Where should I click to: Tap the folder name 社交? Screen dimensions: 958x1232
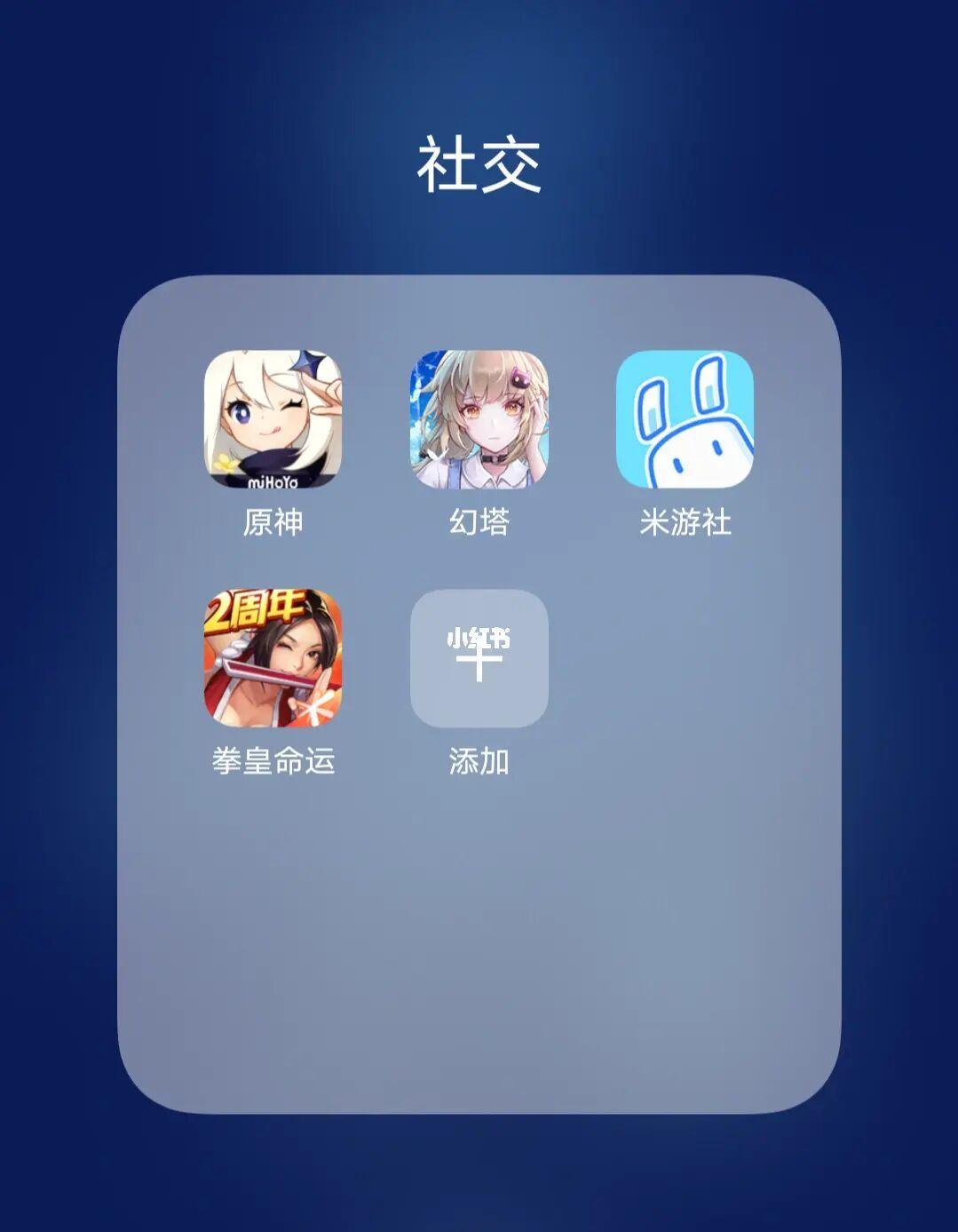479,165
